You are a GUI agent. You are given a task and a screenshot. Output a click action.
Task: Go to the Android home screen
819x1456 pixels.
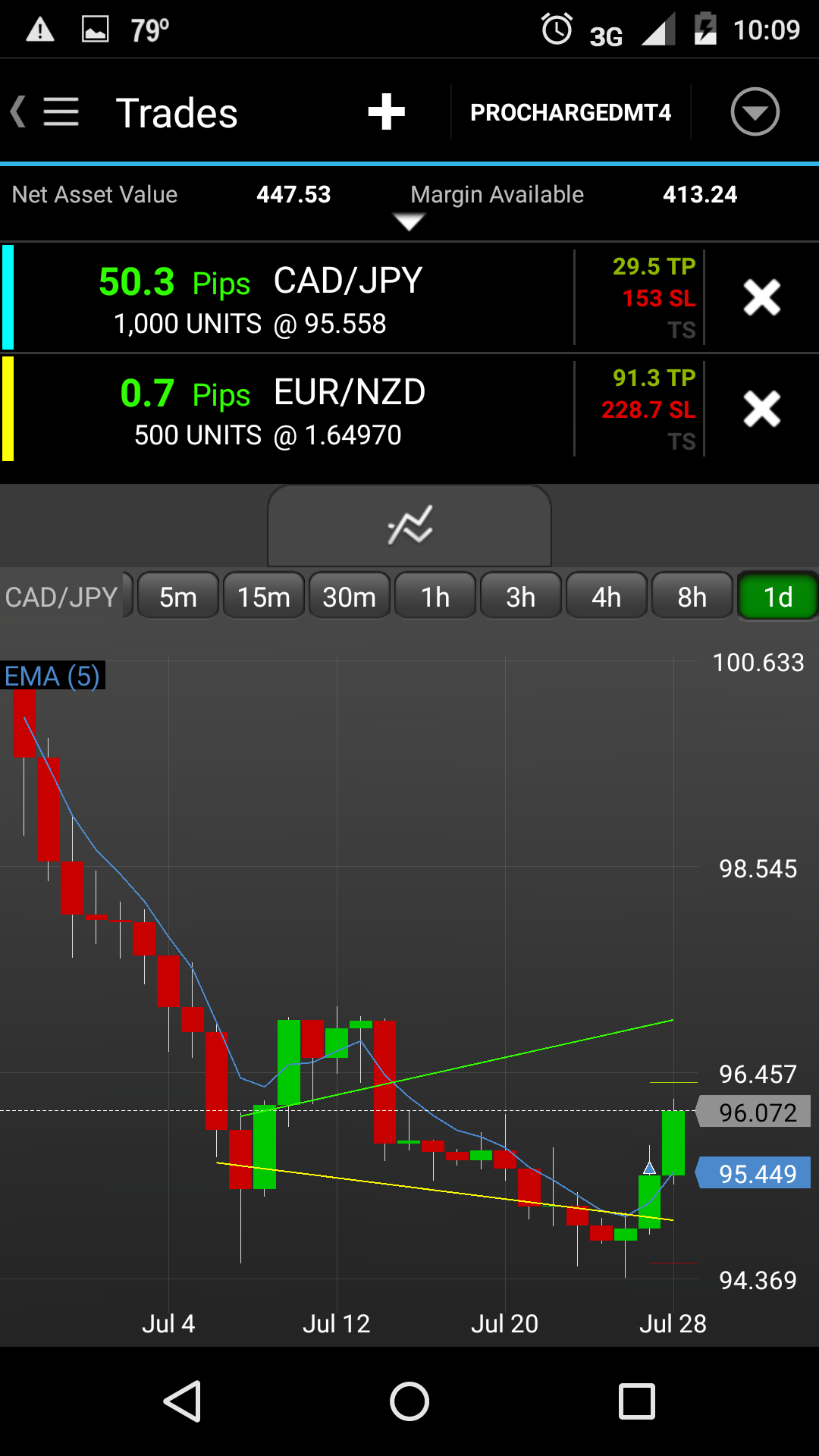point(409,1401)
